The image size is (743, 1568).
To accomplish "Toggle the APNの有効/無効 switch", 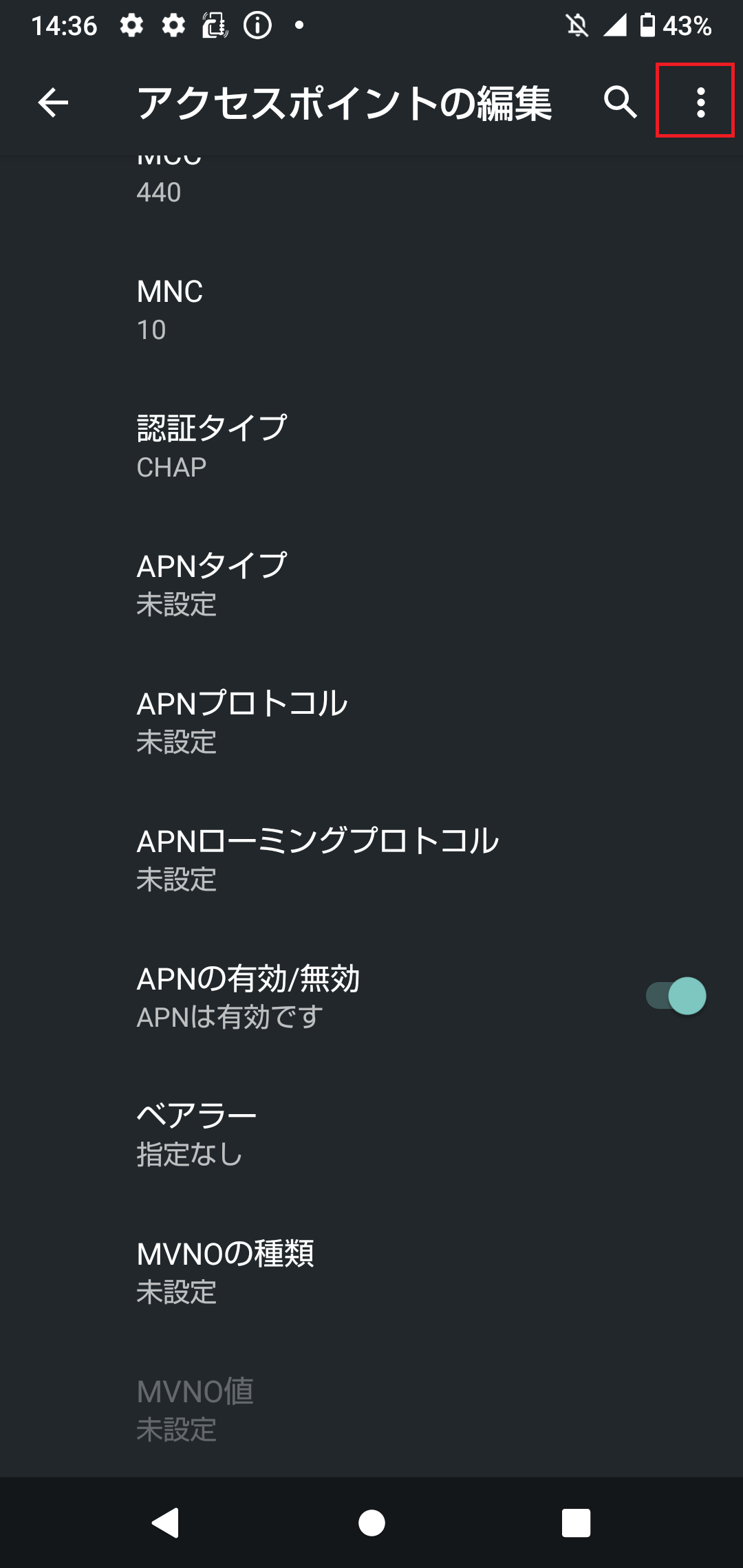I will coord(676,996).
